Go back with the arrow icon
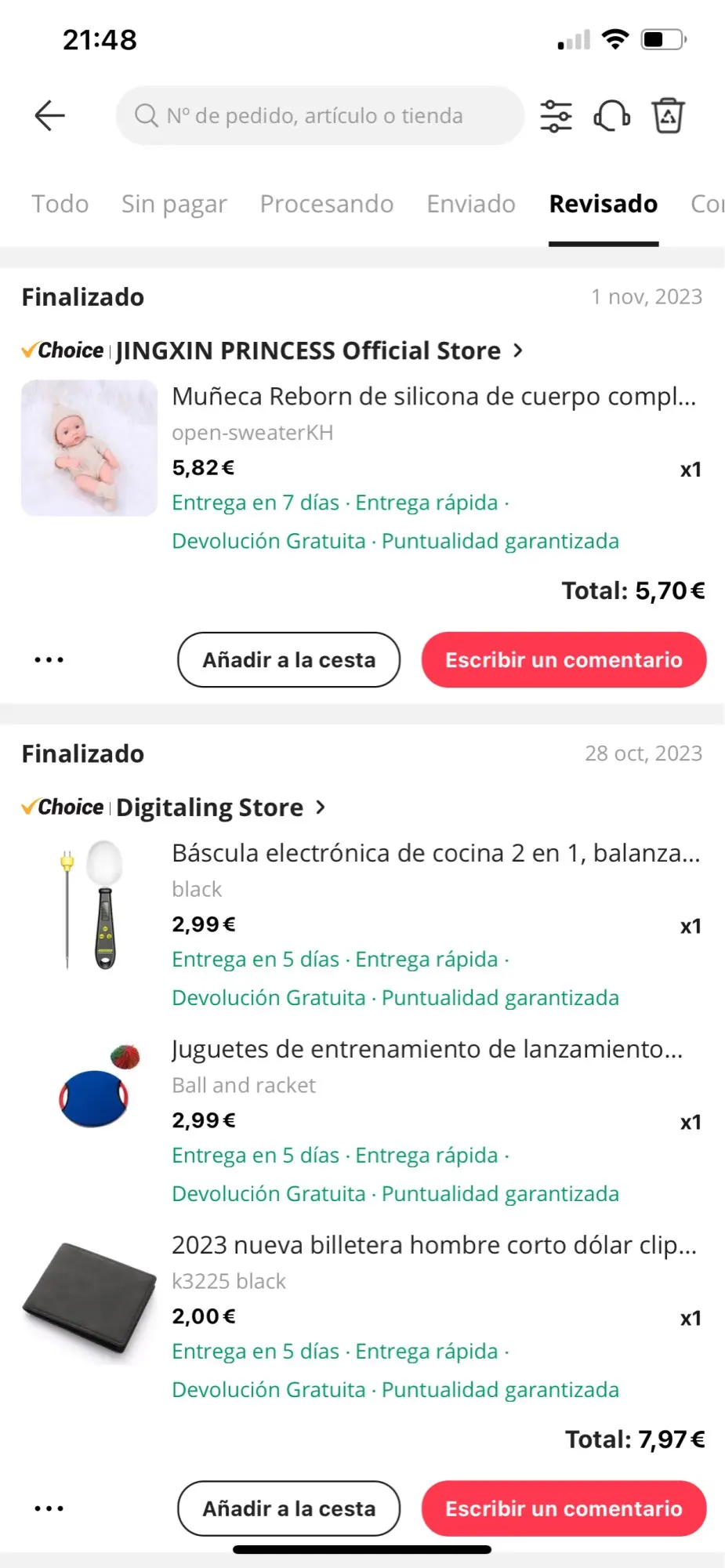 pos(49,116)
